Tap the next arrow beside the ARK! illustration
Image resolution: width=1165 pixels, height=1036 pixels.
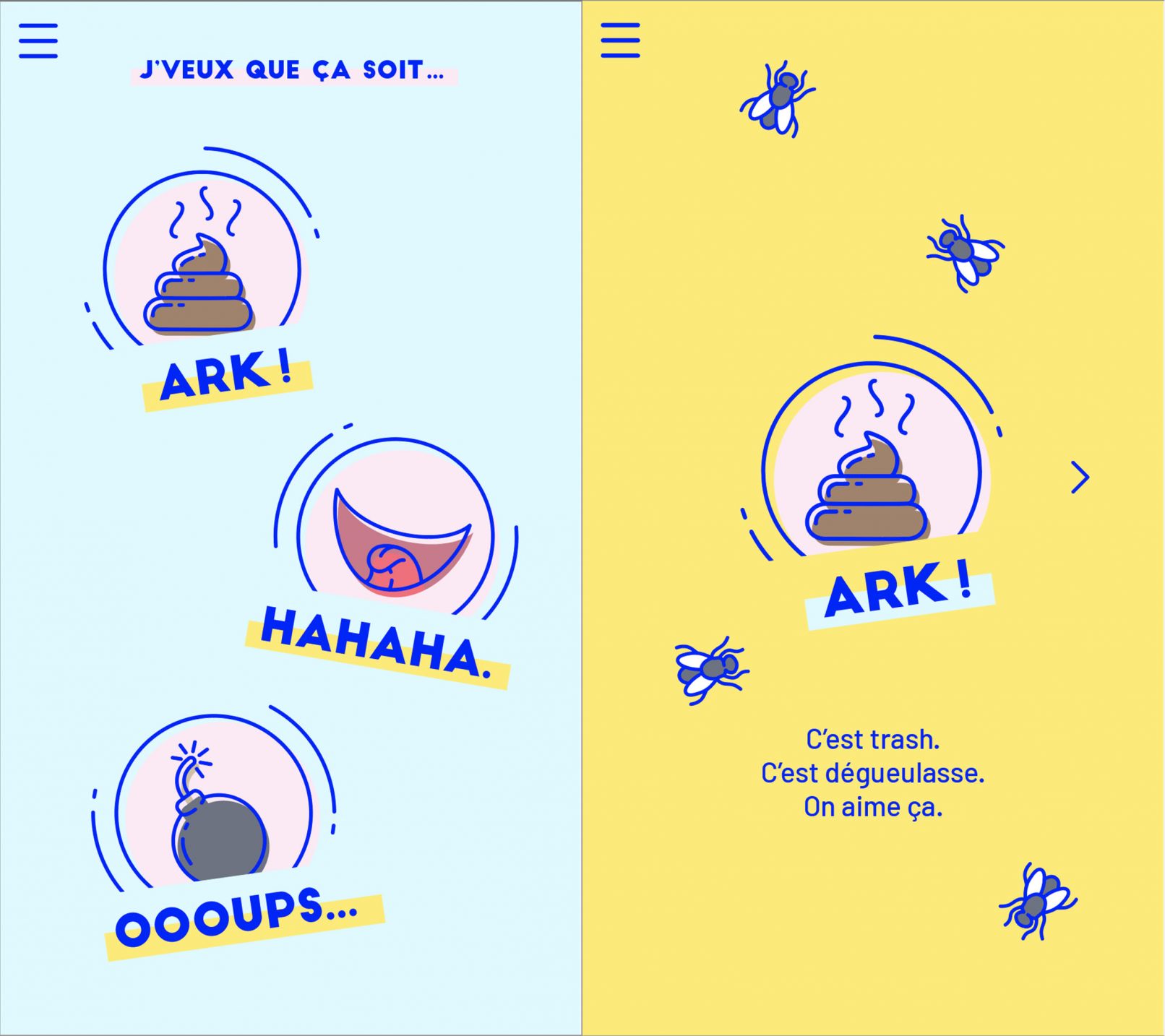point(1080,478)
